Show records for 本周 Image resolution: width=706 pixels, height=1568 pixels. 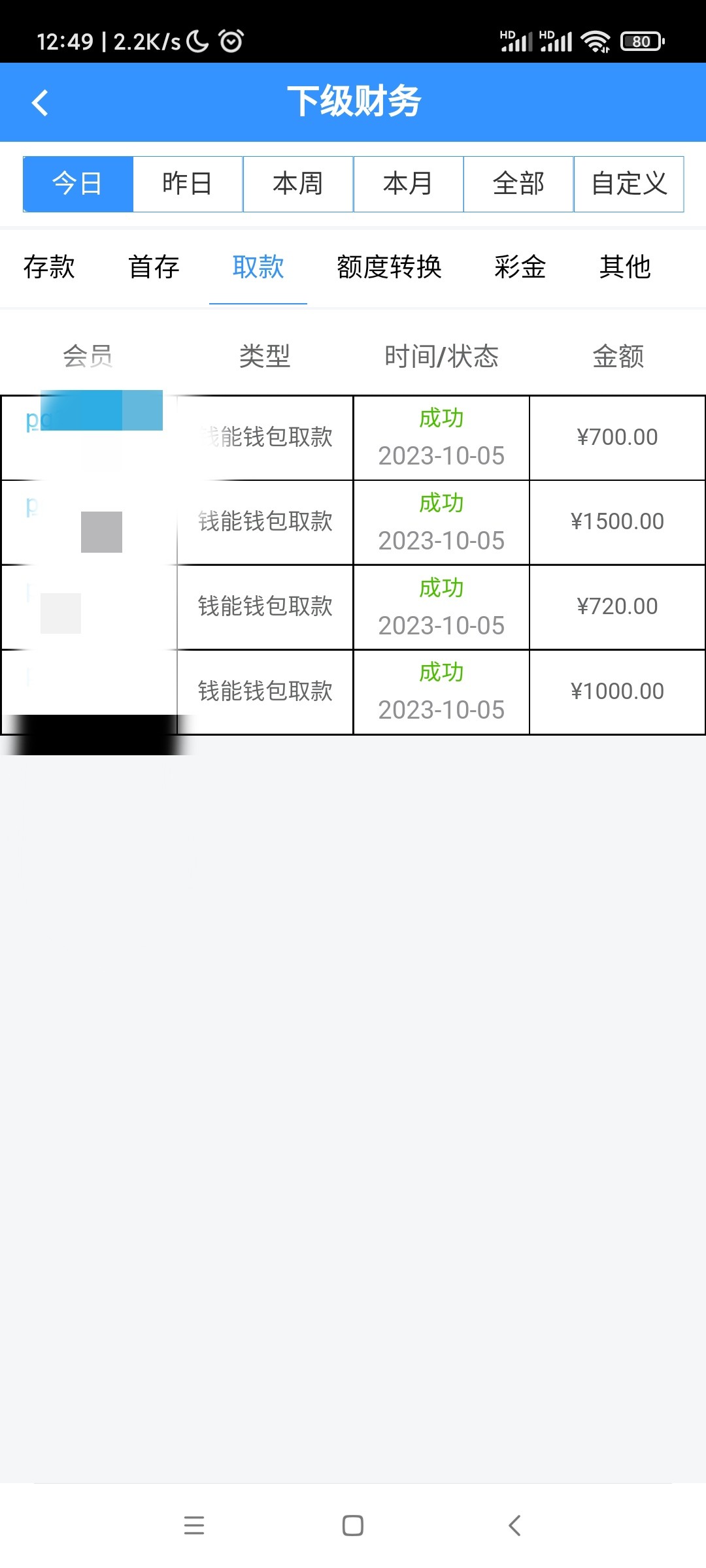click(x=298, y=184)
